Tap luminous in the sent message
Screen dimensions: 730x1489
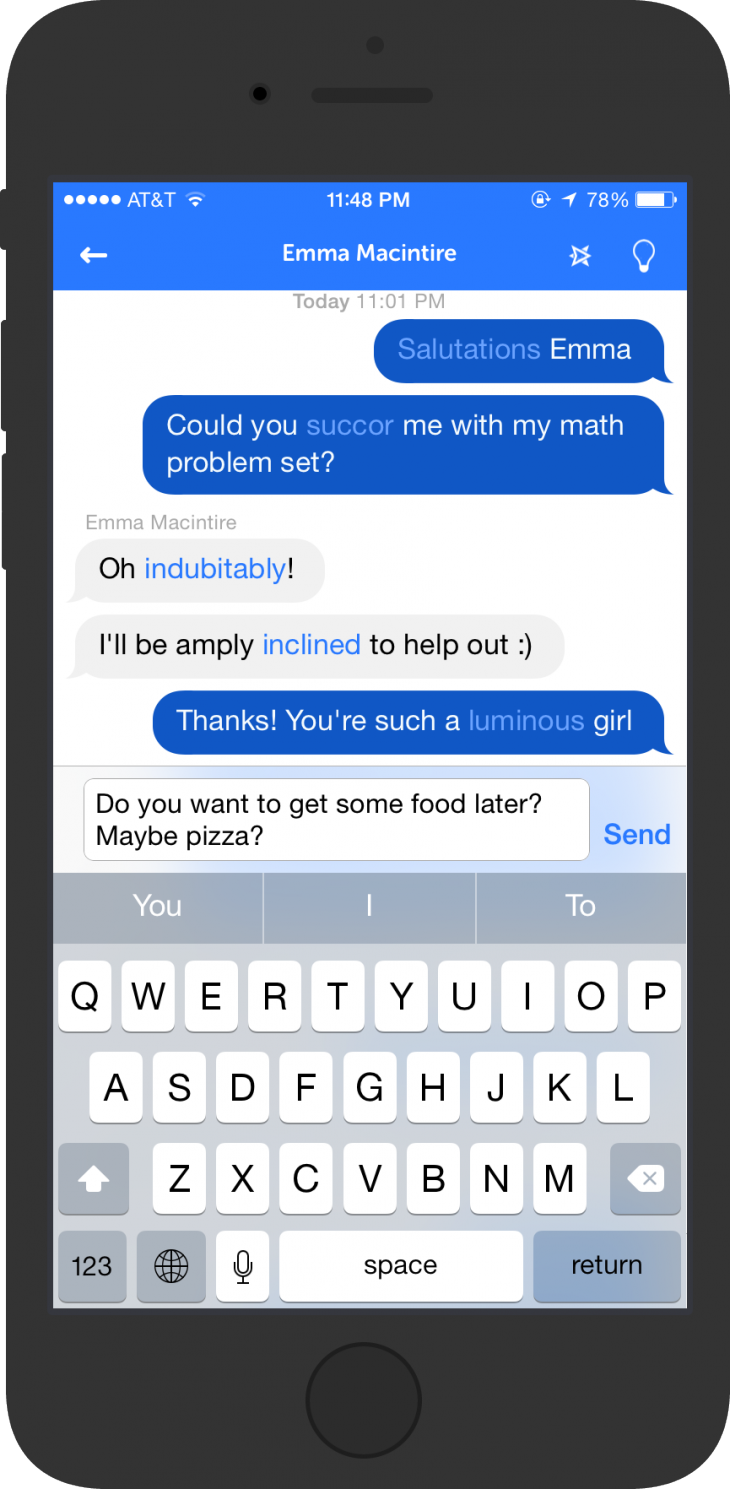pos(527,721)
